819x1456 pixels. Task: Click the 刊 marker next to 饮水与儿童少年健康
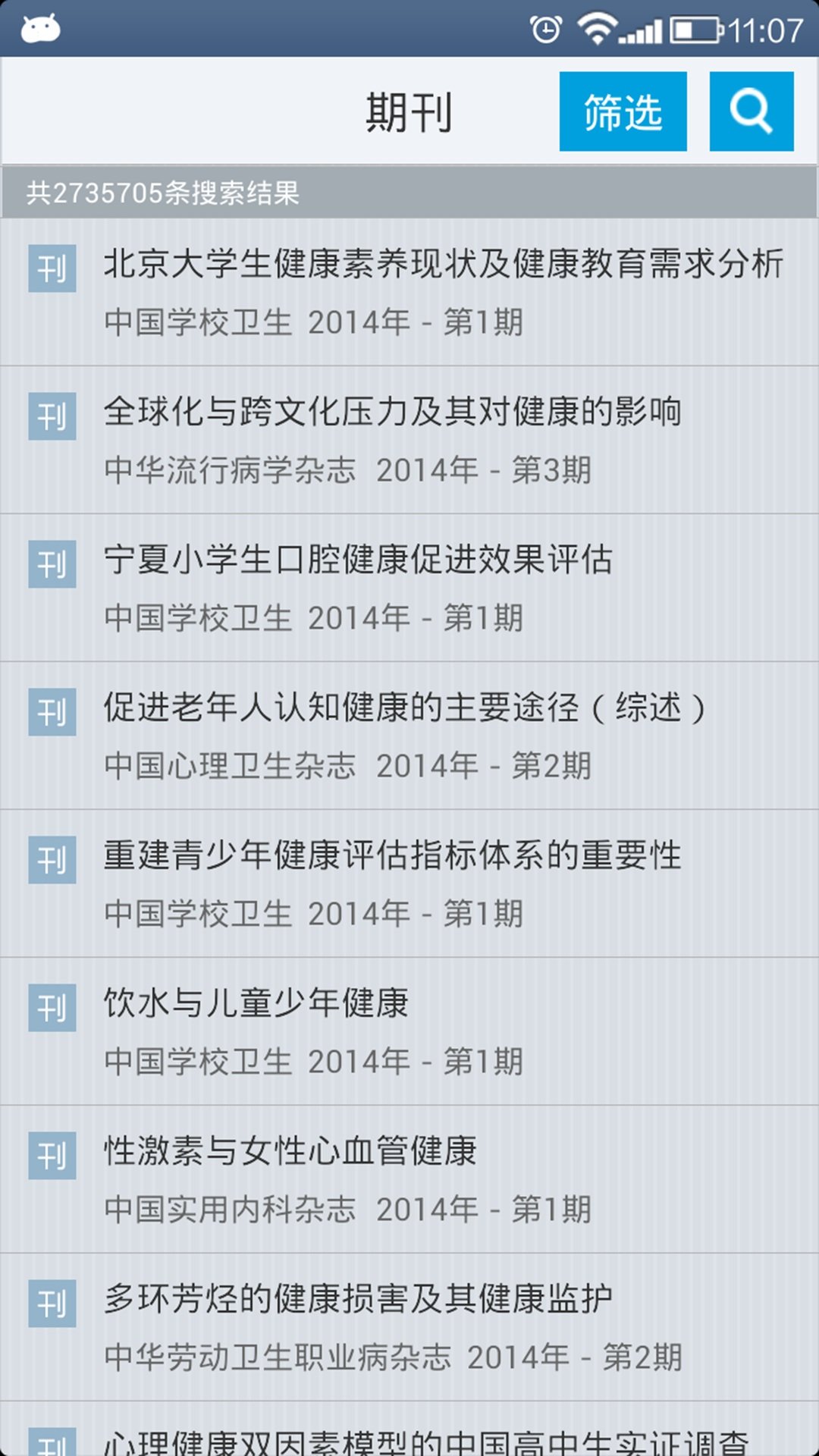click(x=51, y=1006)
